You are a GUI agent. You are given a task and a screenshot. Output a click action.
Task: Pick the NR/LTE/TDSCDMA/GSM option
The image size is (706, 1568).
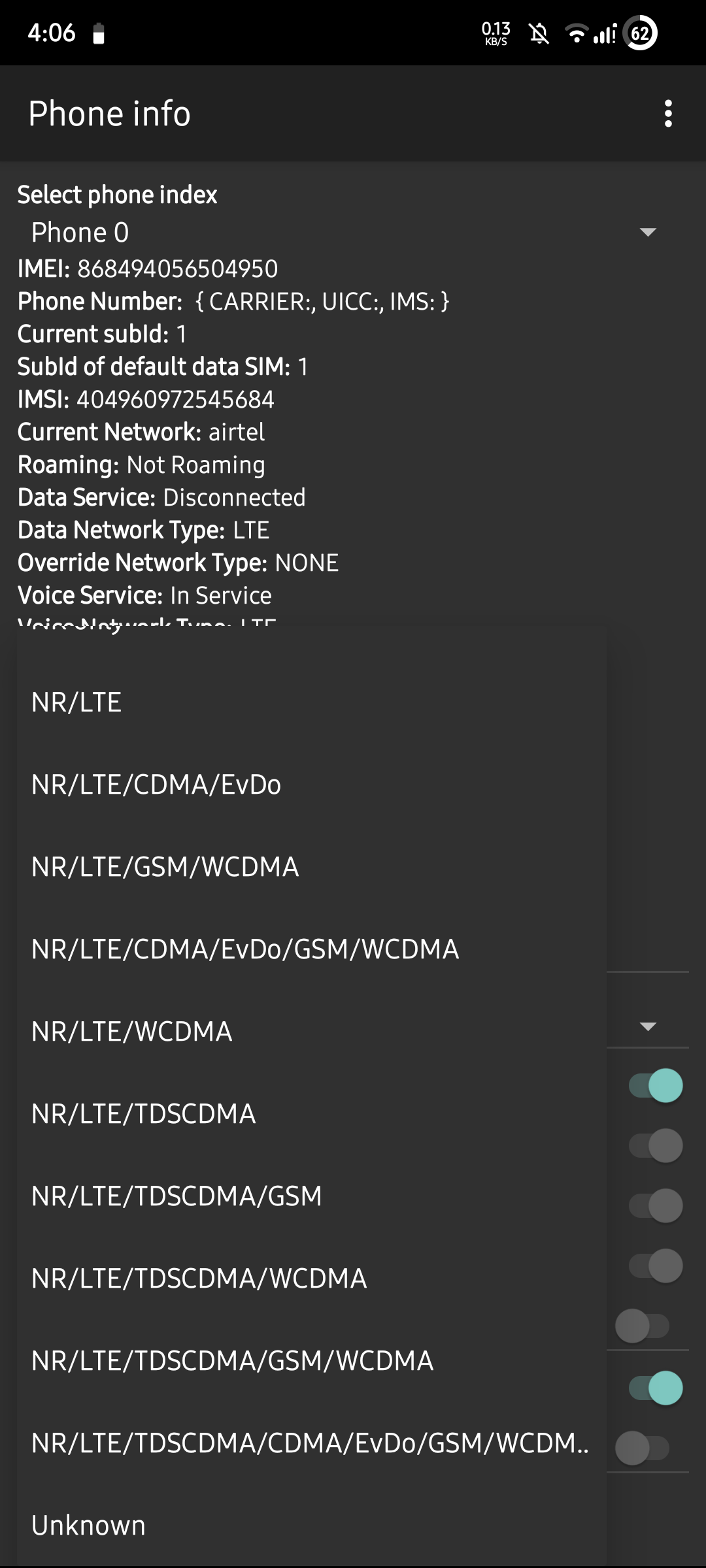tap(312, 1196)
